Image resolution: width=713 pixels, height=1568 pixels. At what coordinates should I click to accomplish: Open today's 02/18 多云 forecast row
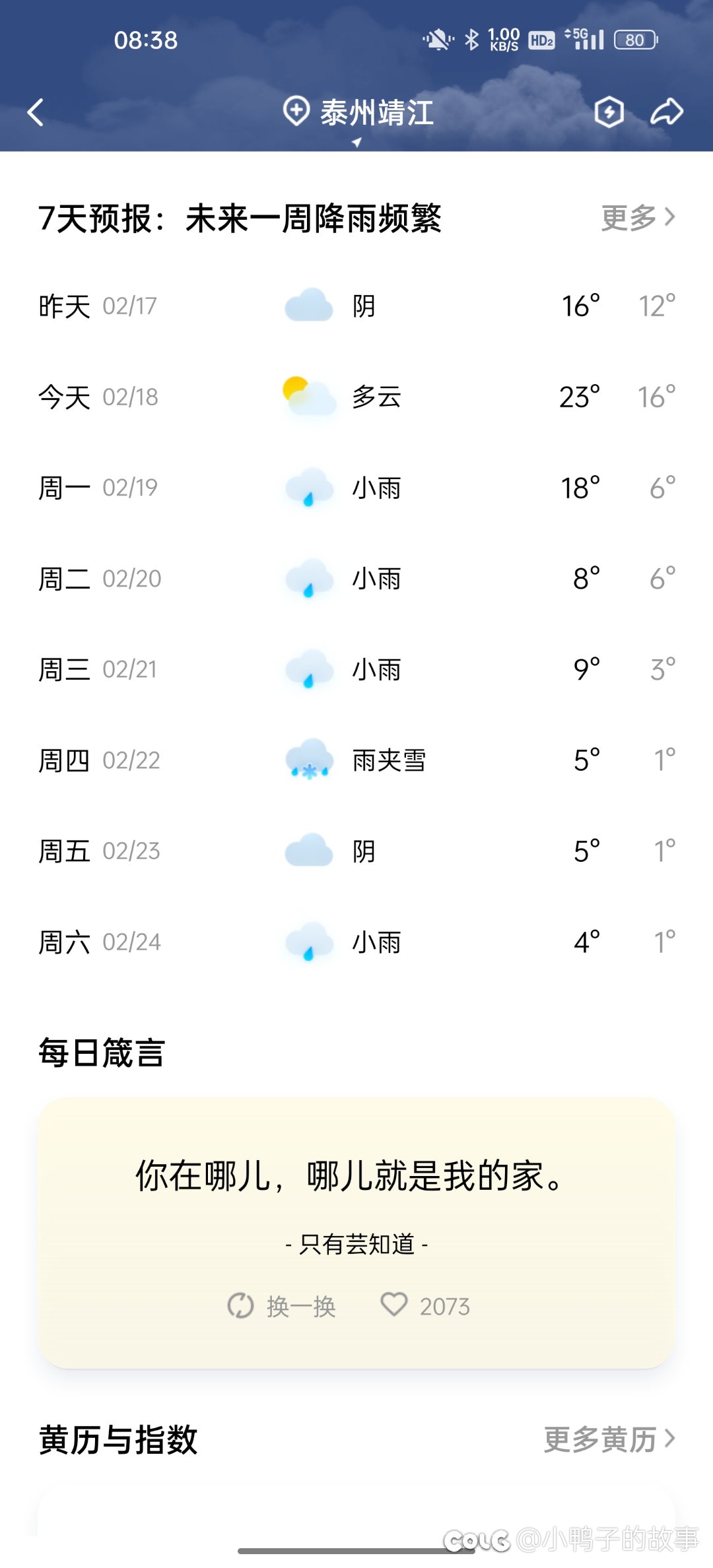(x=356, y=397)
